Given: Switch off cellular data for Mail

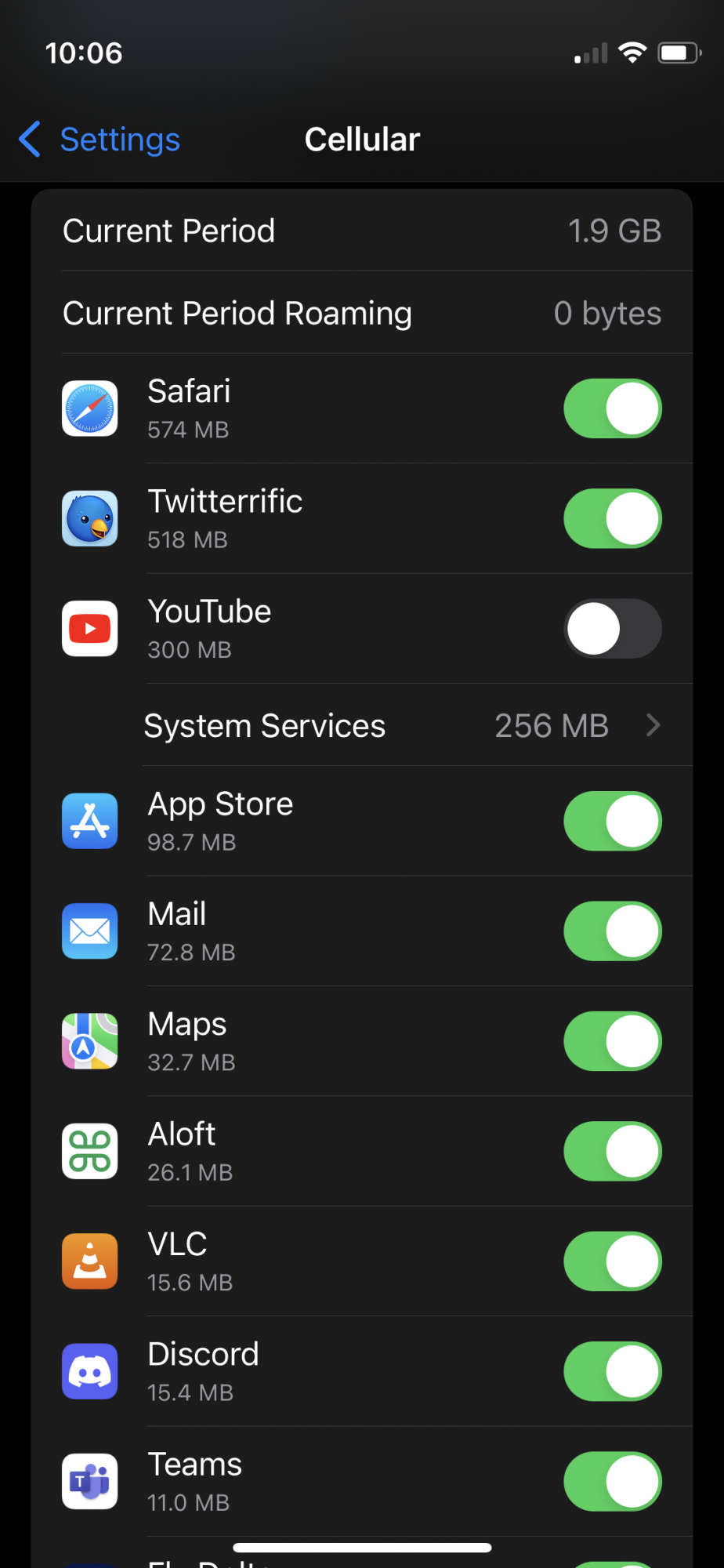Looking at the screenshot, I should [612, 931].
